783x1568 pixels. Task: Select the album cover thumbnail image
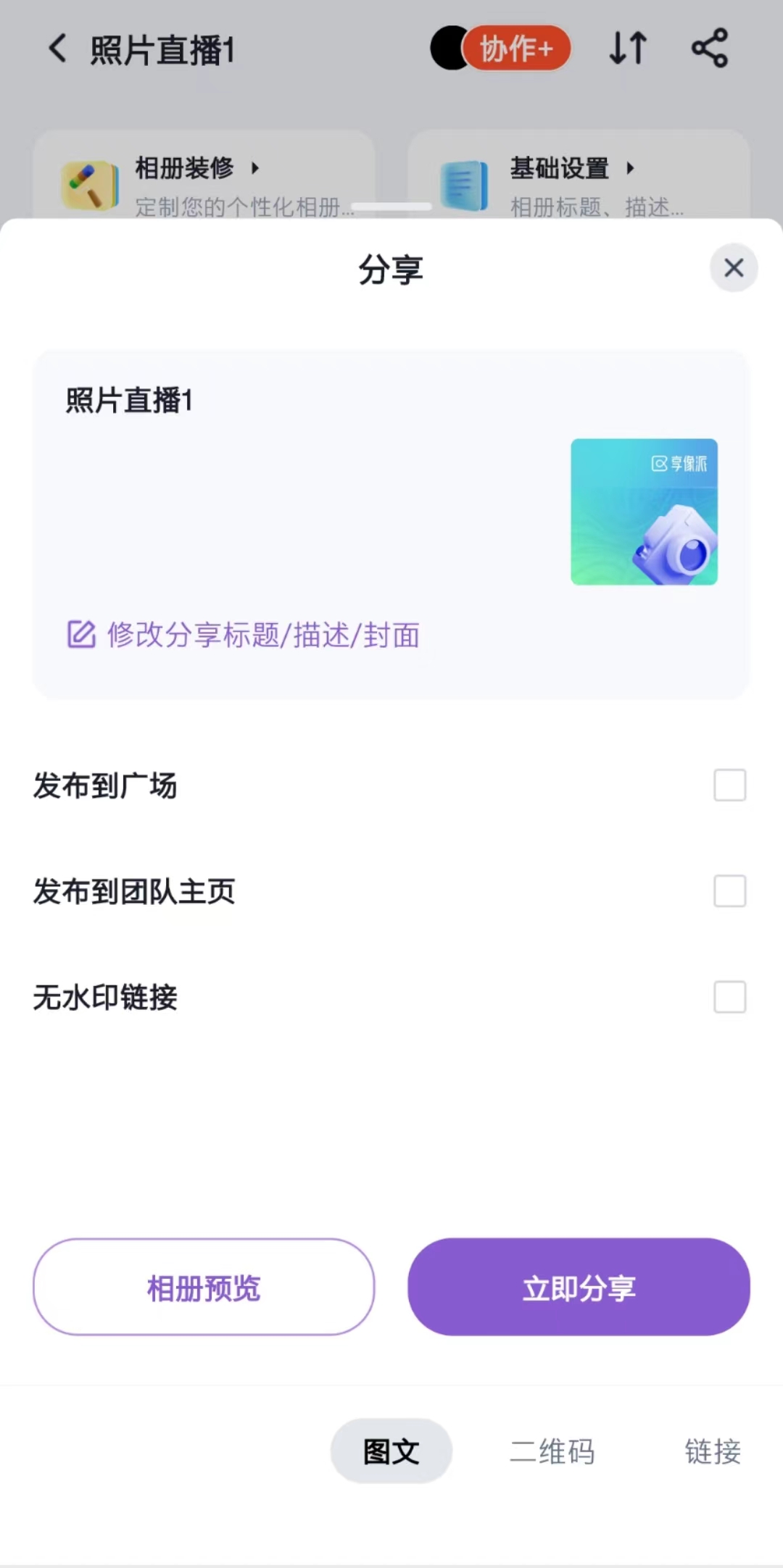[x=645, y=511]
